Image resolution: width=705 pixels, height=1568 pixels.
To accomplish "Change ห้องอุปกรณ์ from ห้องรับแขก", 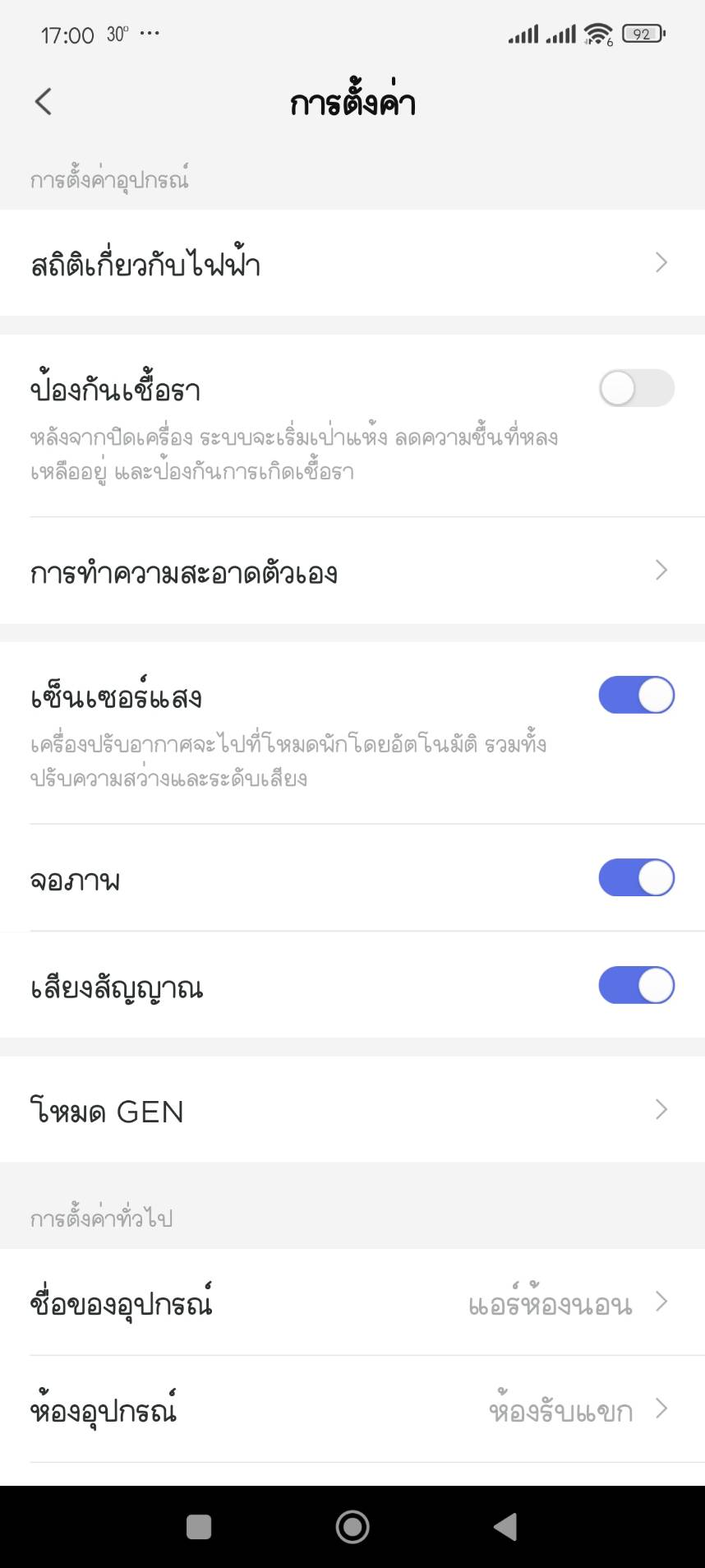I will click(x=352, y=1409).
